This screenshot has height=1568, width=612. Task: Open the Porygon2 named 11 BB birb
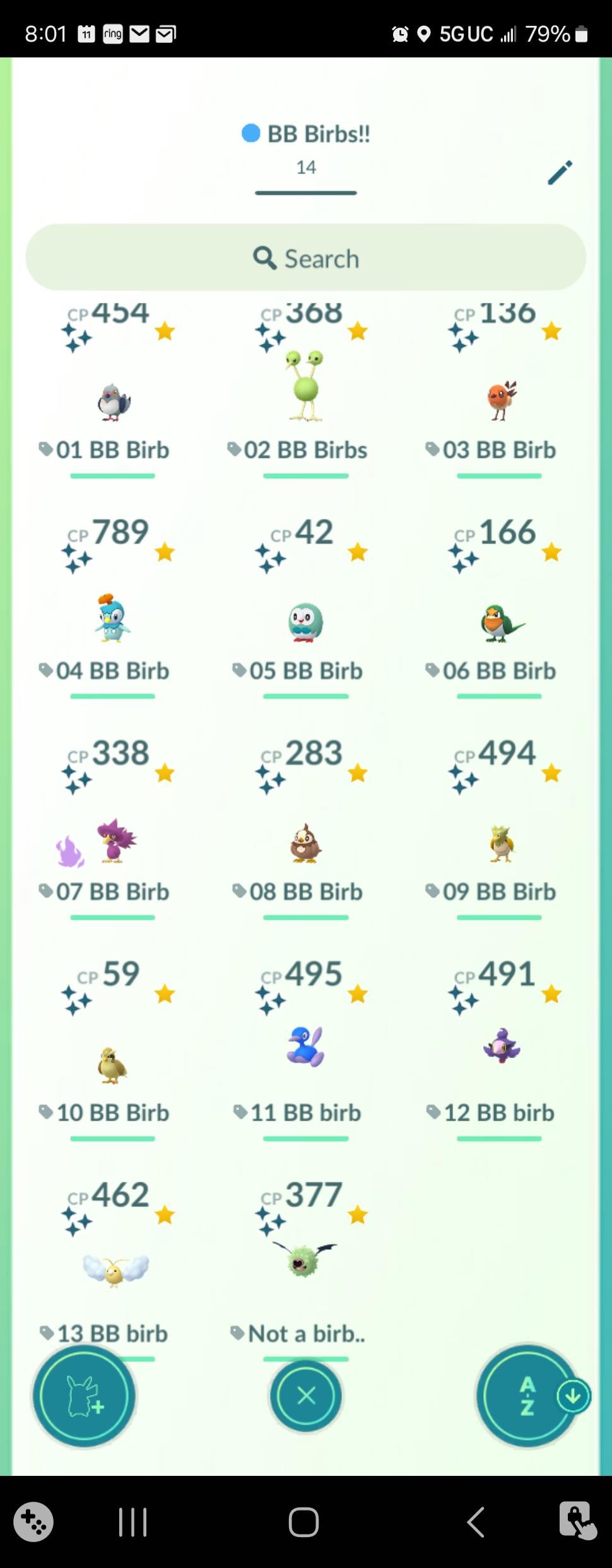(306, 1047)
